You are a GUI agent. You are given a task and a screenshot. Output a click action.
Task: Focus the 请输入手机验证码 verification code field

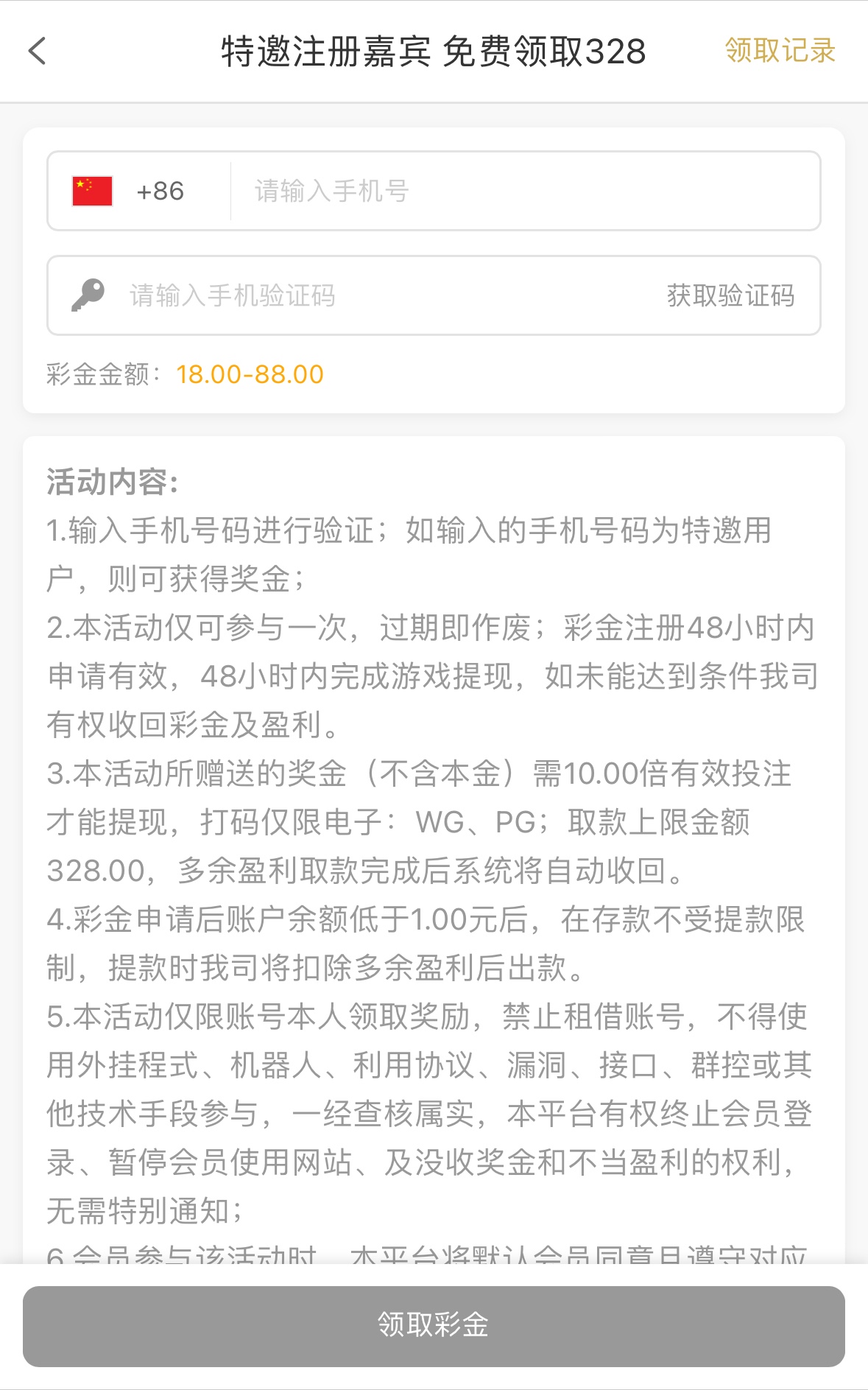click(x=368, y=296)
